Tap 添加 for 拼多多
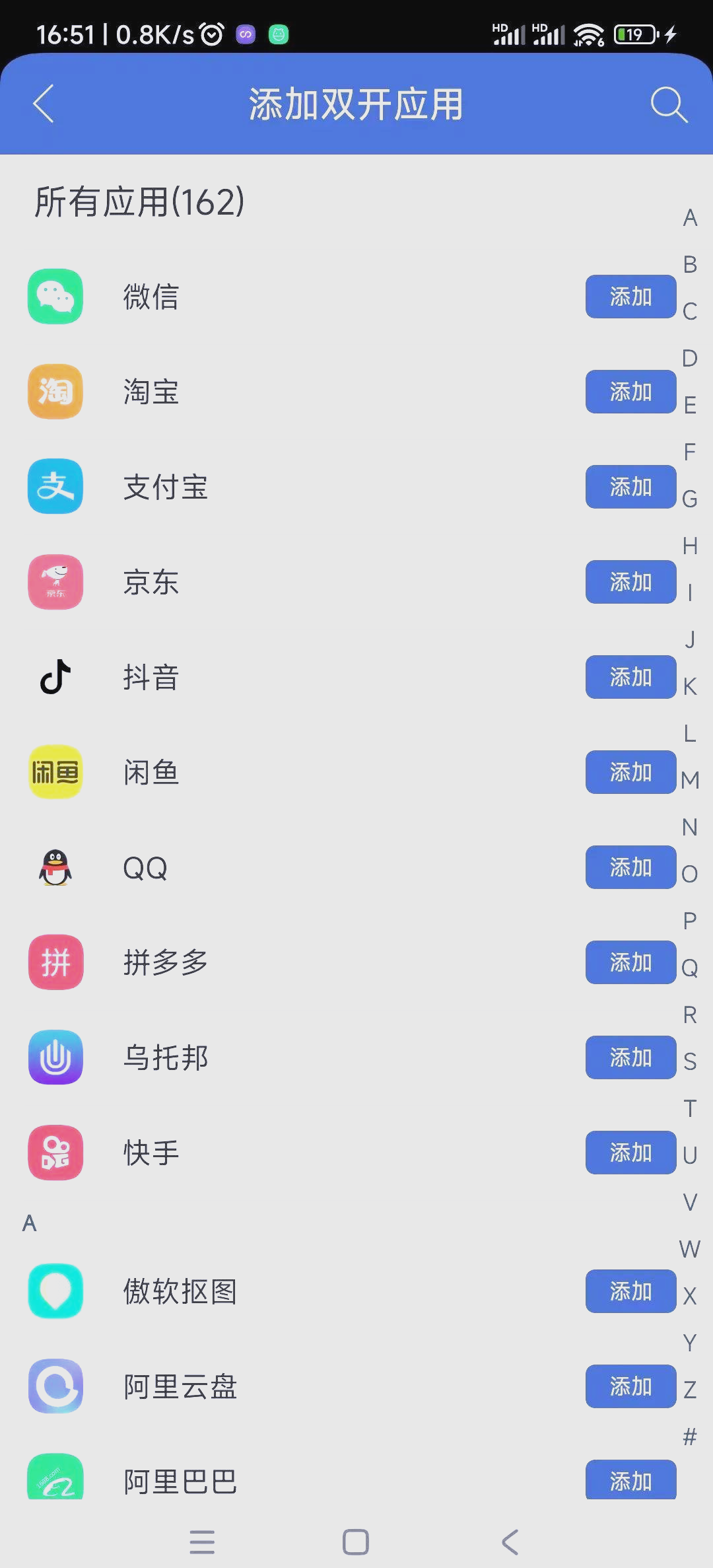 (x=630, y=962)
